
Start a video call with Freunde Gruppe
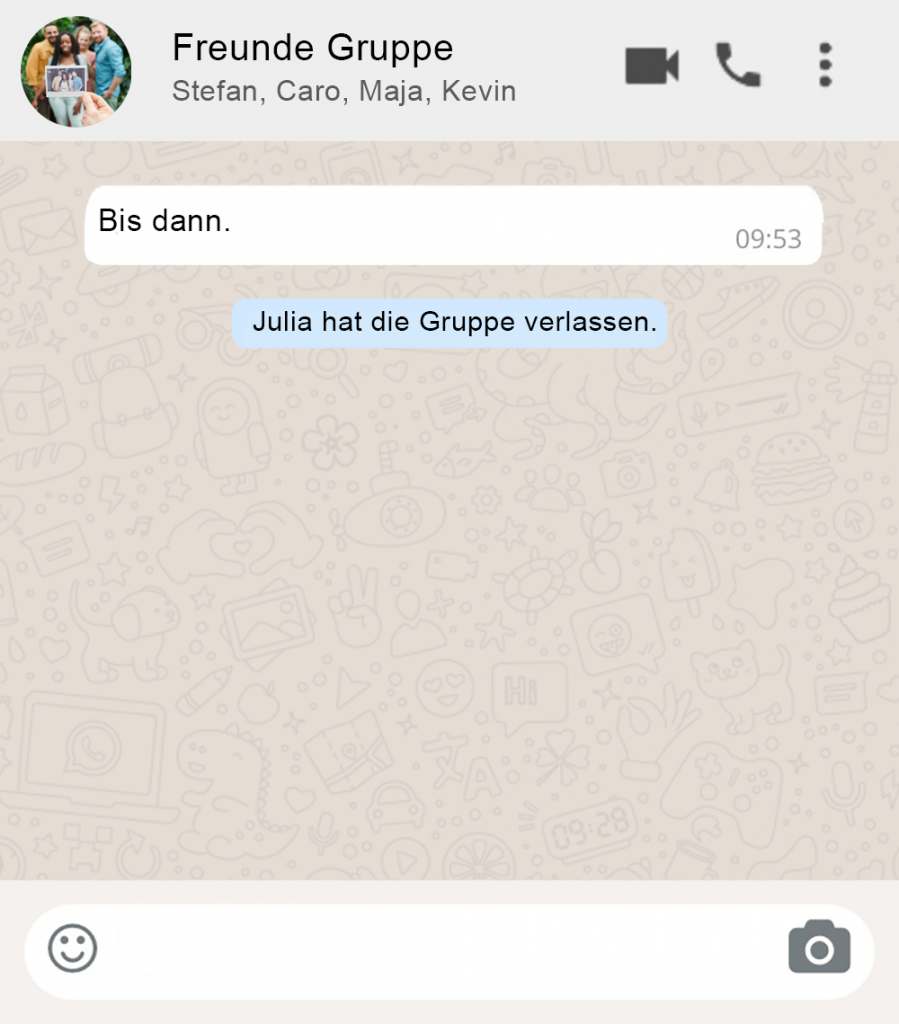pyautogui.click(x=652, y=66)
